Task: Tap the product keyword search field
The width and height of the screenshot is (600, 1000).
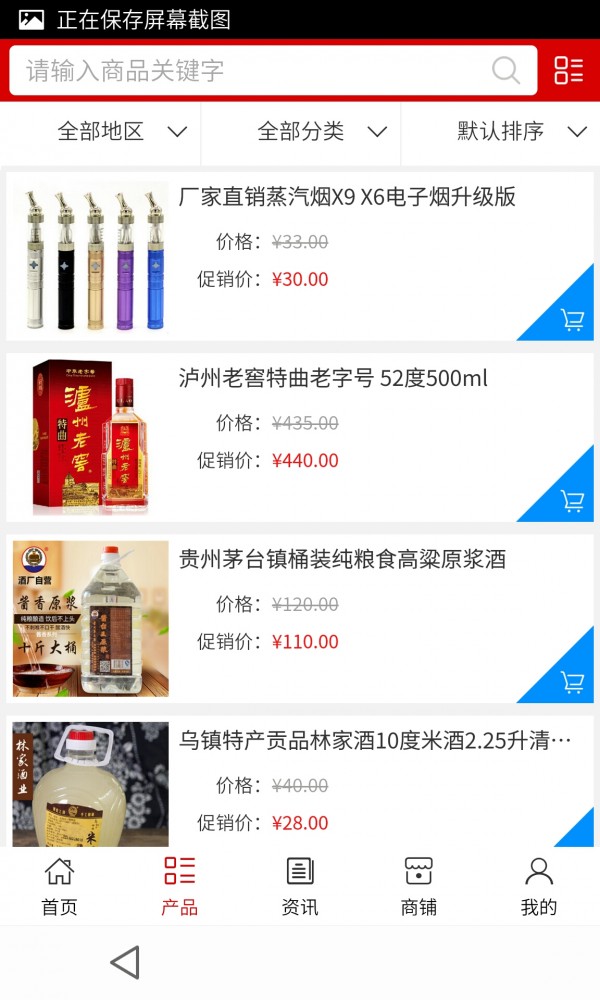Action: [x=250, y=71]
